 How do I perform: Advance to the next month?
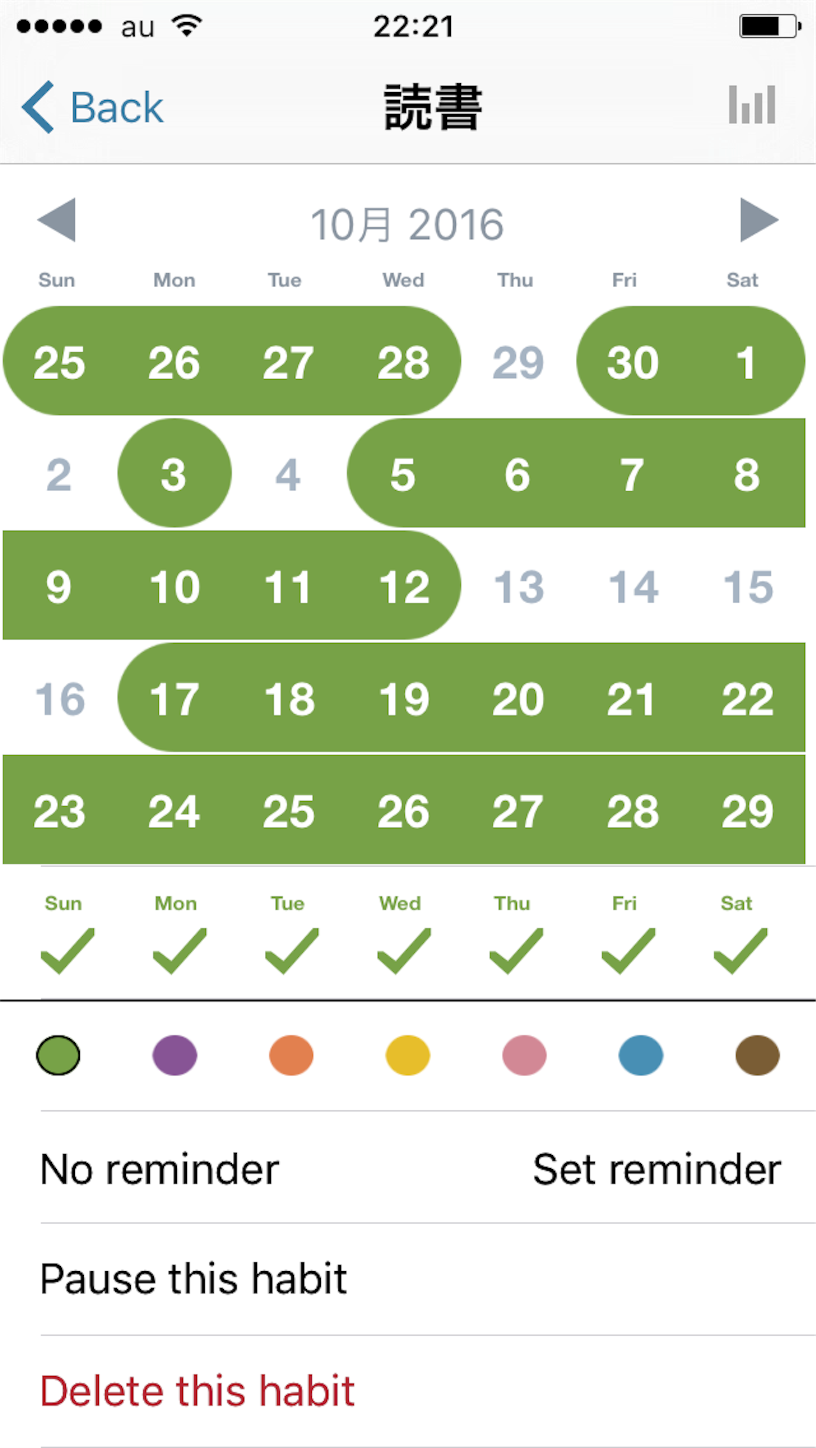(x=759, y=220)
